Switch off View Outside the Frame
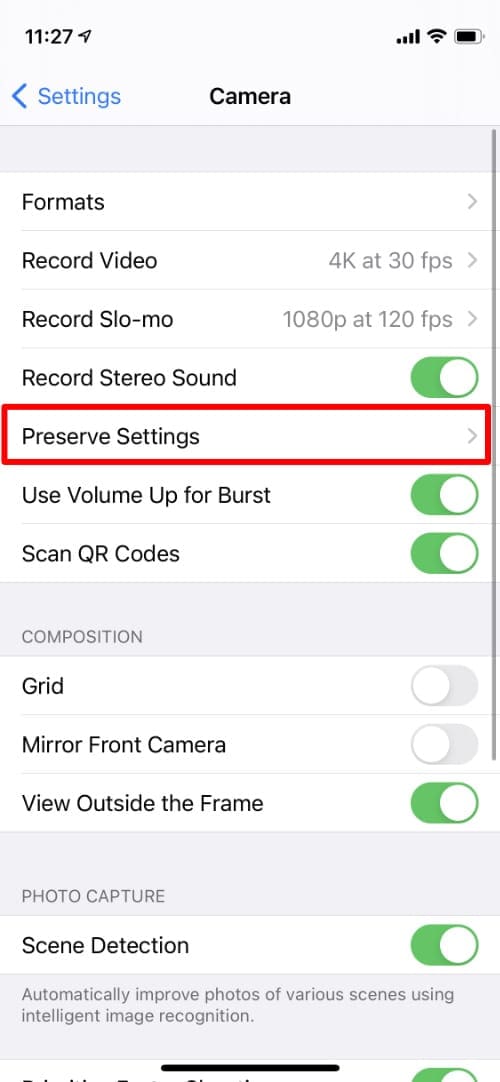The image size is (500, 1082). click(444, 803)
